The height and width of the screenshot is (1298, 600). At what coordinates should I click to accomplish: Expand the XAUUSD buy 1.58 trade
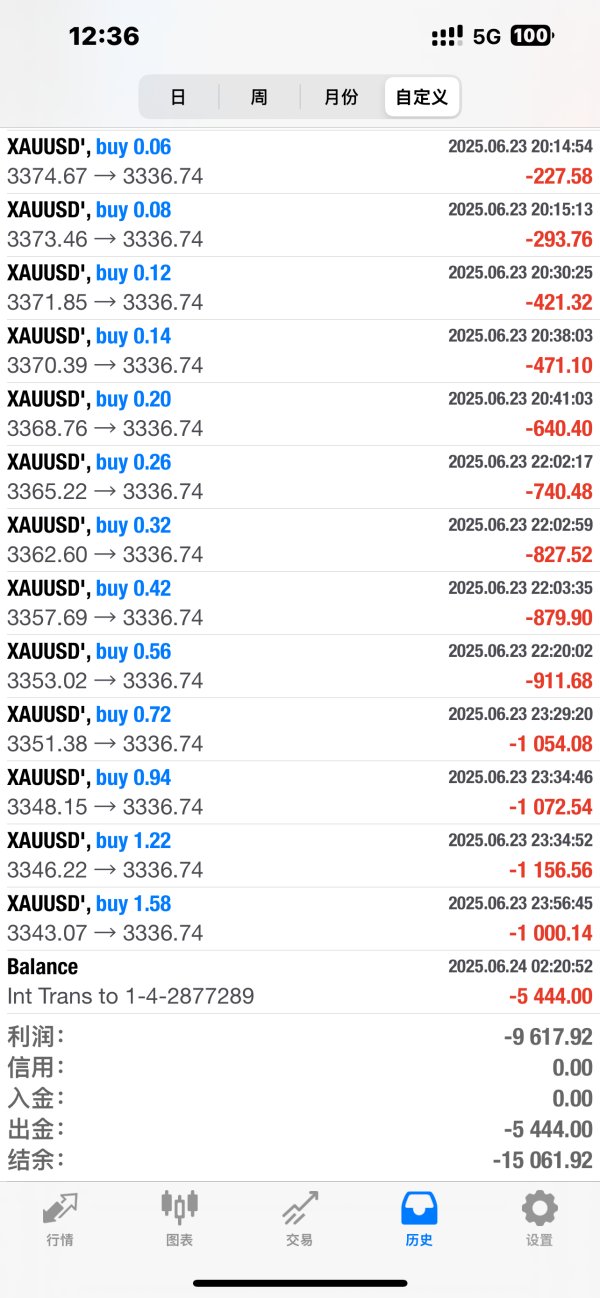300,918
